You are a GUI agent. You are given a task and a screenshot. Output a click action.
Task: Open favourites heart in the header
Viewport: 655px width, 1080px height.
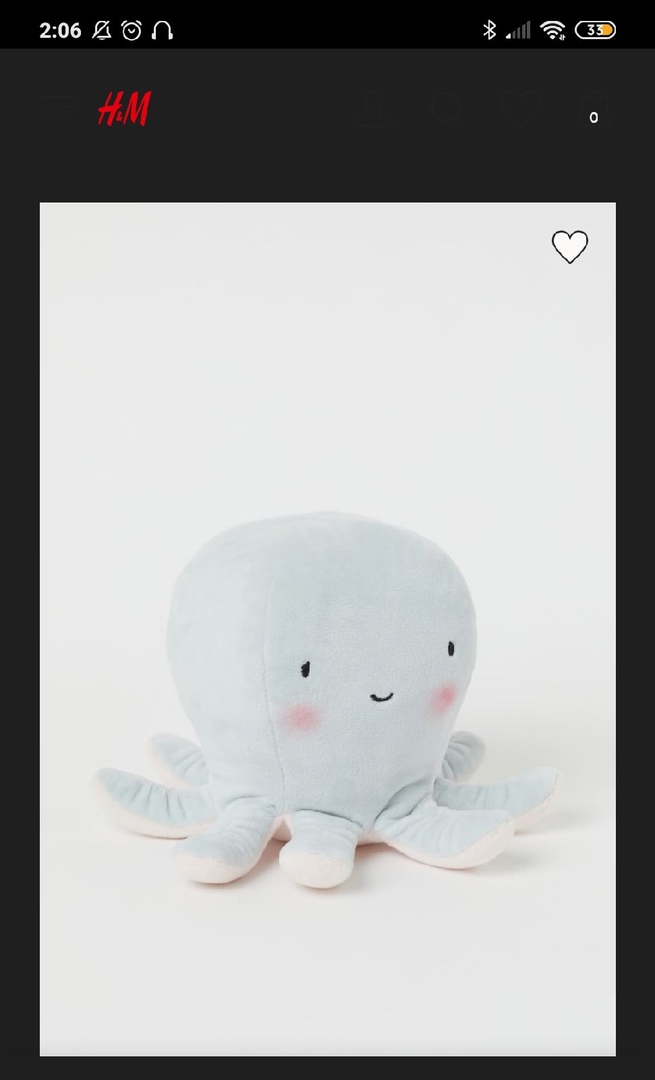point(521,108)
